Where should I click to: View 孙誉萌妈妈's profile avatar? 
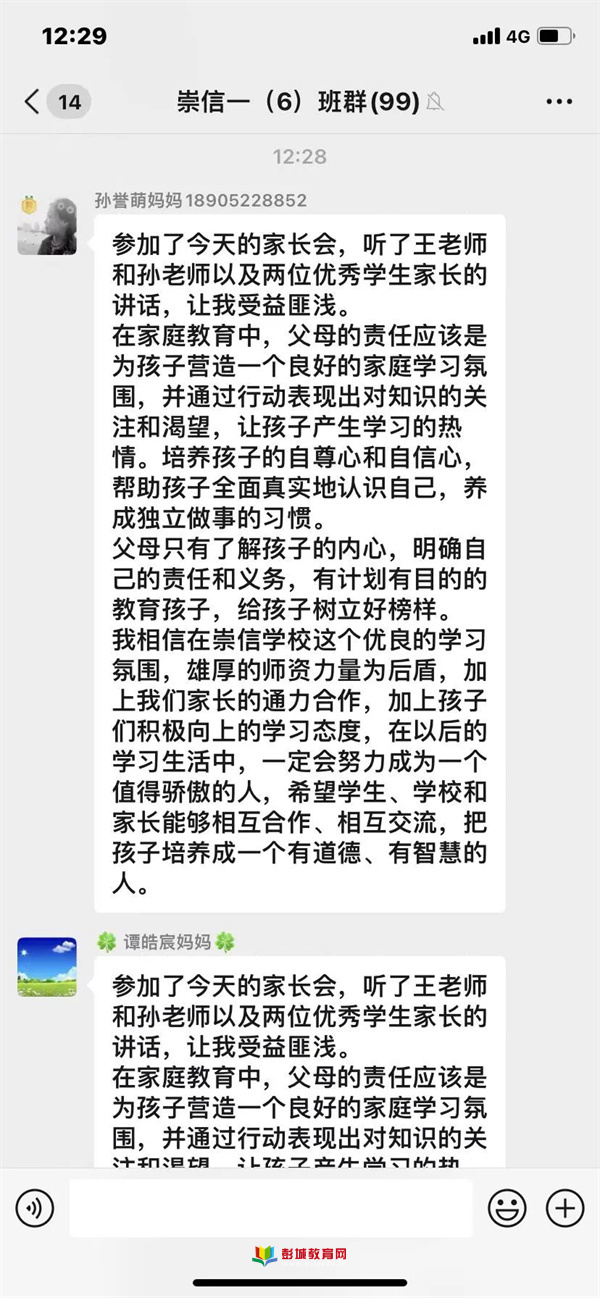pos(47,225)
